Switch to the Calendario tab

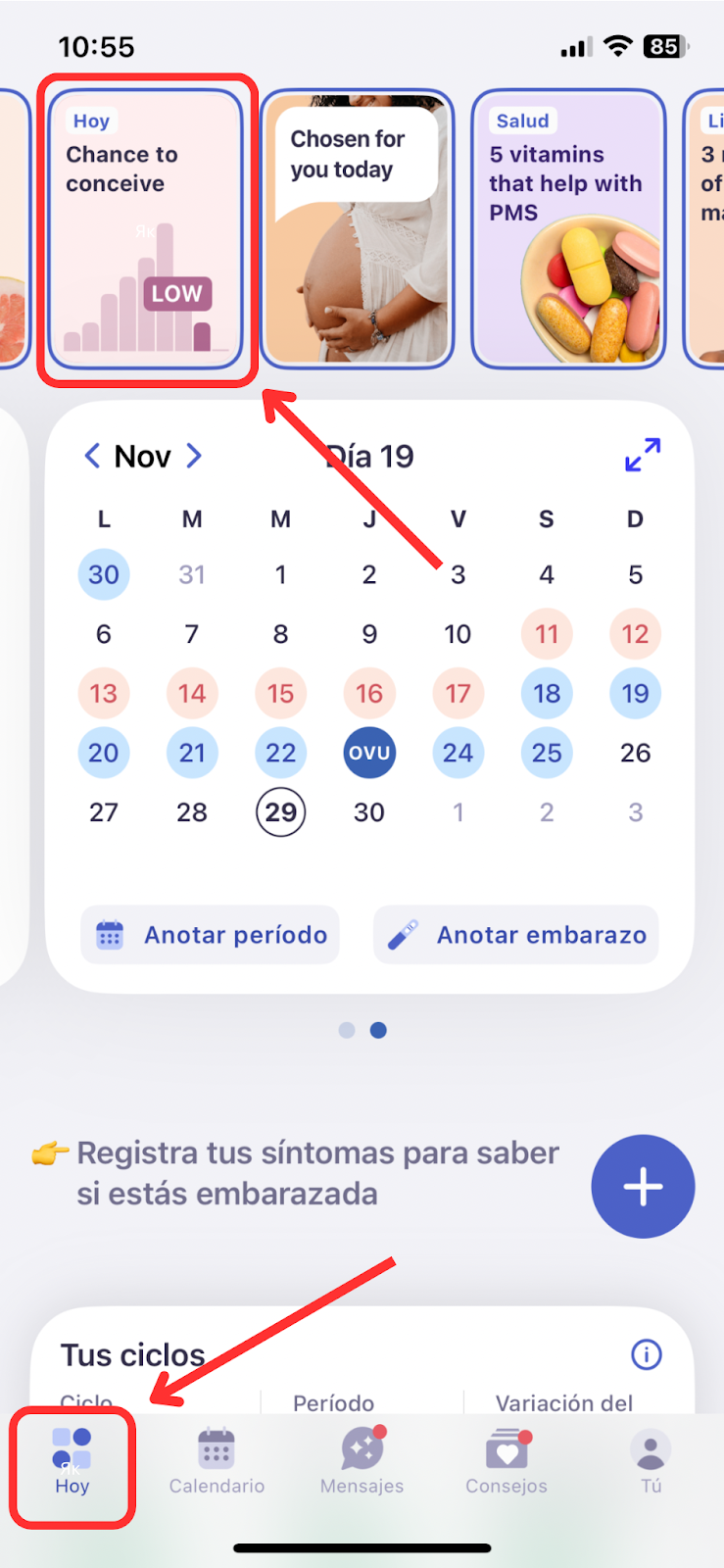[217, 1460]
